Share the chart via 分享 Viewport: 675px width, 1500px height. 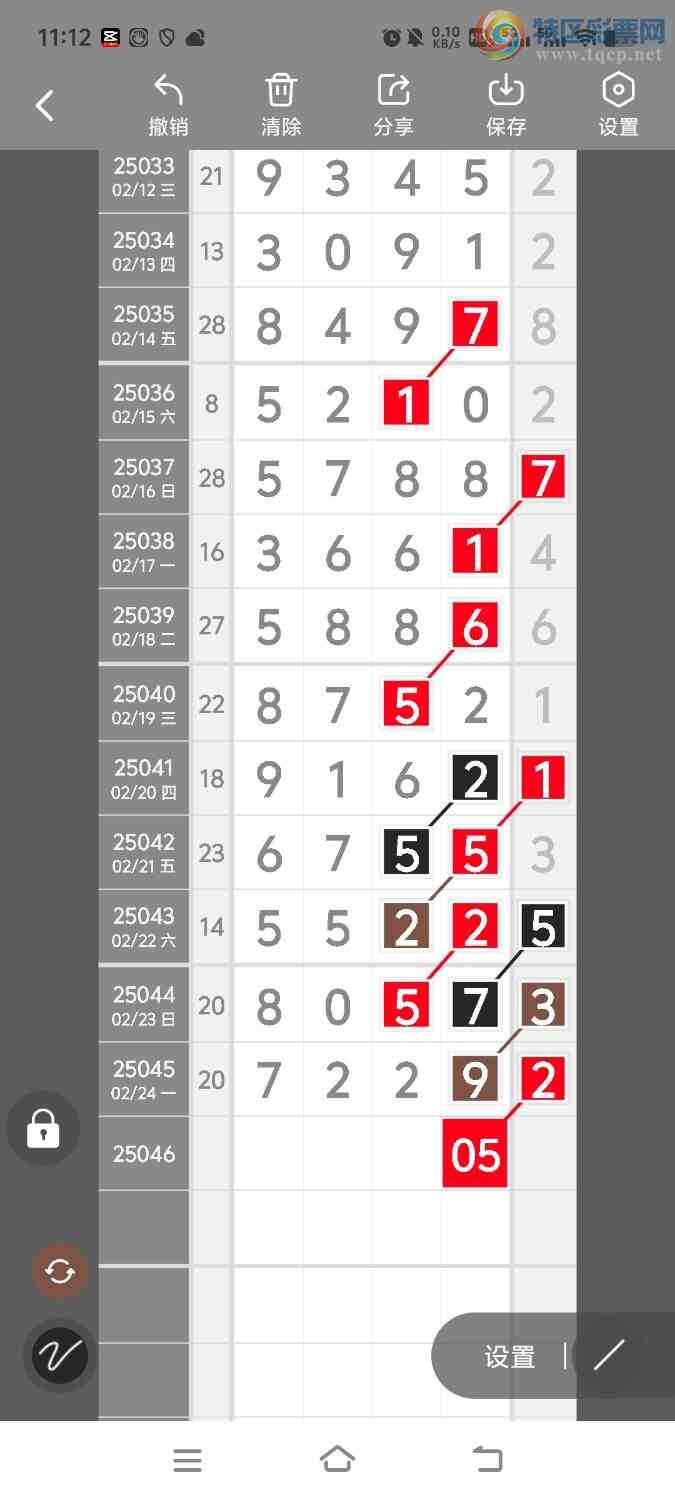coord(394,105)
